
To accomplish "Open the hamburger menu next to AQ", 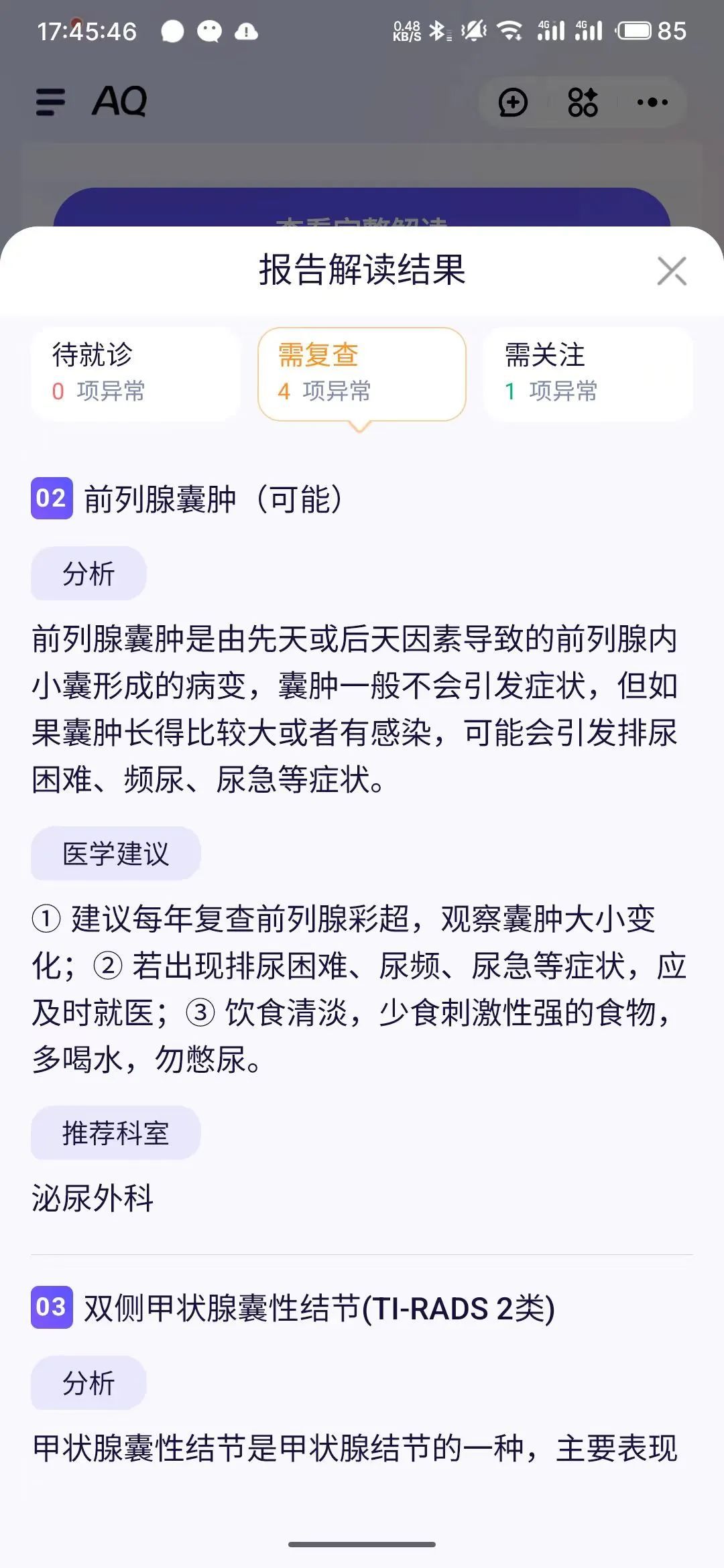I will pos(50,103).
